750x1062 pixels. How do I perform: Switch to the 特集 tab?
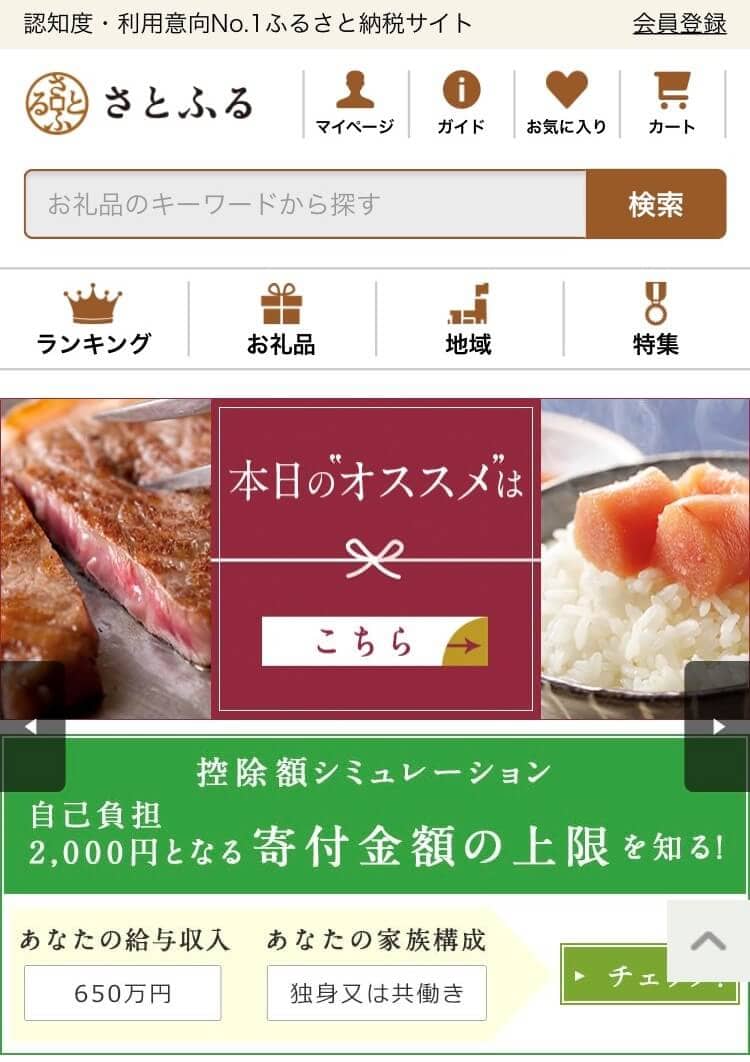(656, 319)
